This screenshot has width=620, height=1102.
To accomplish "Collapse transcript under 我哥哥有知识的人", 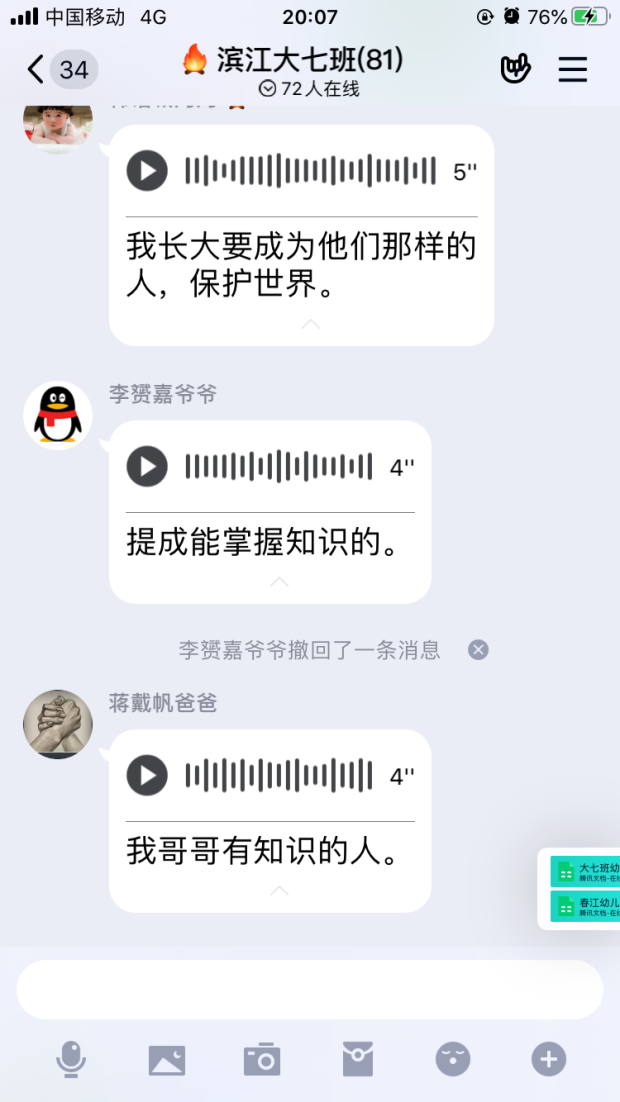I will coord(279,891).
